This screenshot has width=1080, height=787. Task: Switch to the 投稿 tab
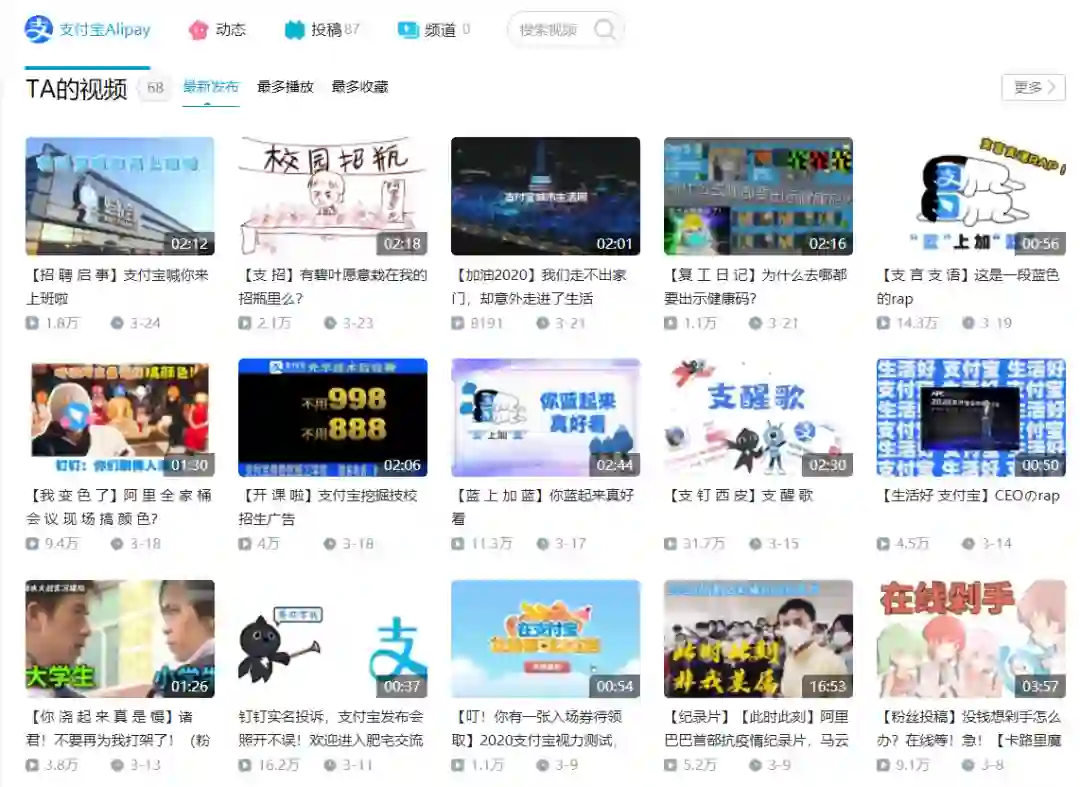coord(322,30)
